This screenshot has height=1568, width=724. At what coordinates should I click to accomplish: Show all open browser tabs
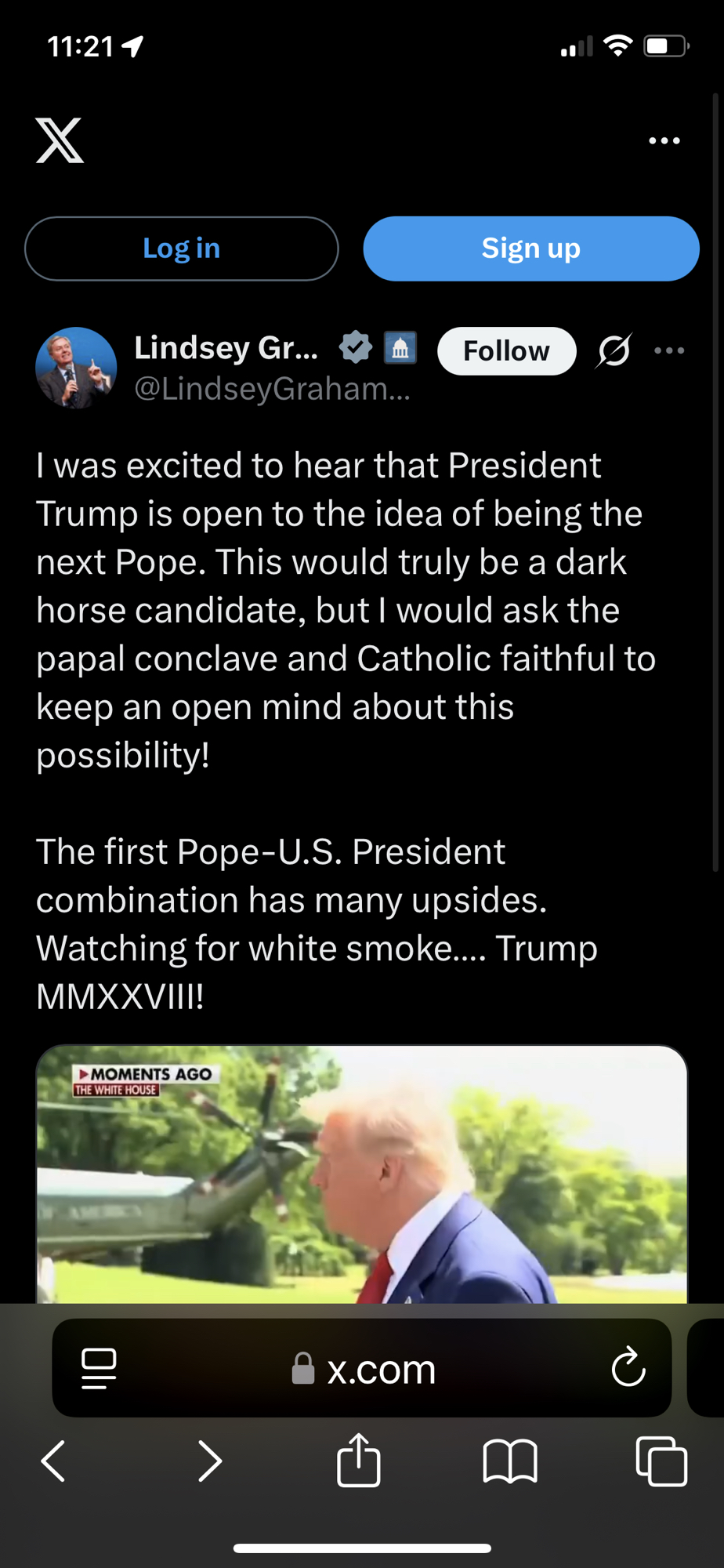pos(661,1461)
